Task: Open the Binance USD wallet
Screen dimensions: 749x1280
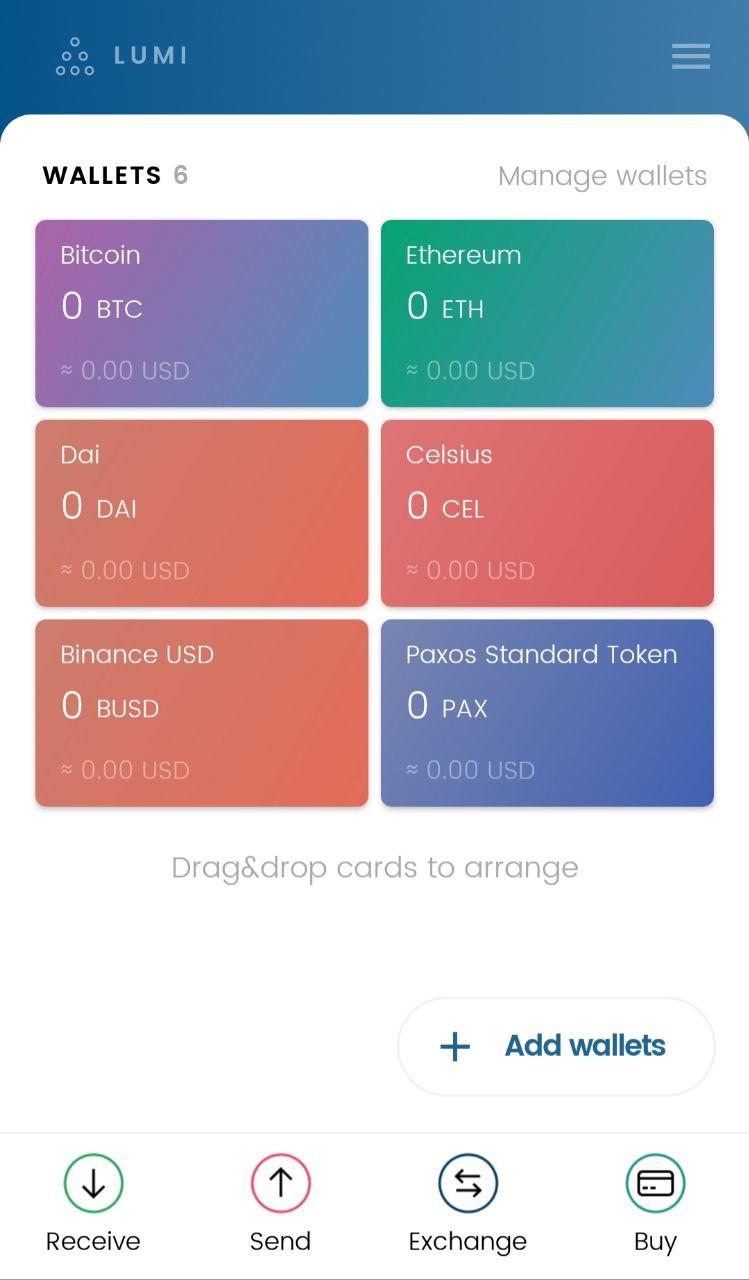Action: [201, 713]
